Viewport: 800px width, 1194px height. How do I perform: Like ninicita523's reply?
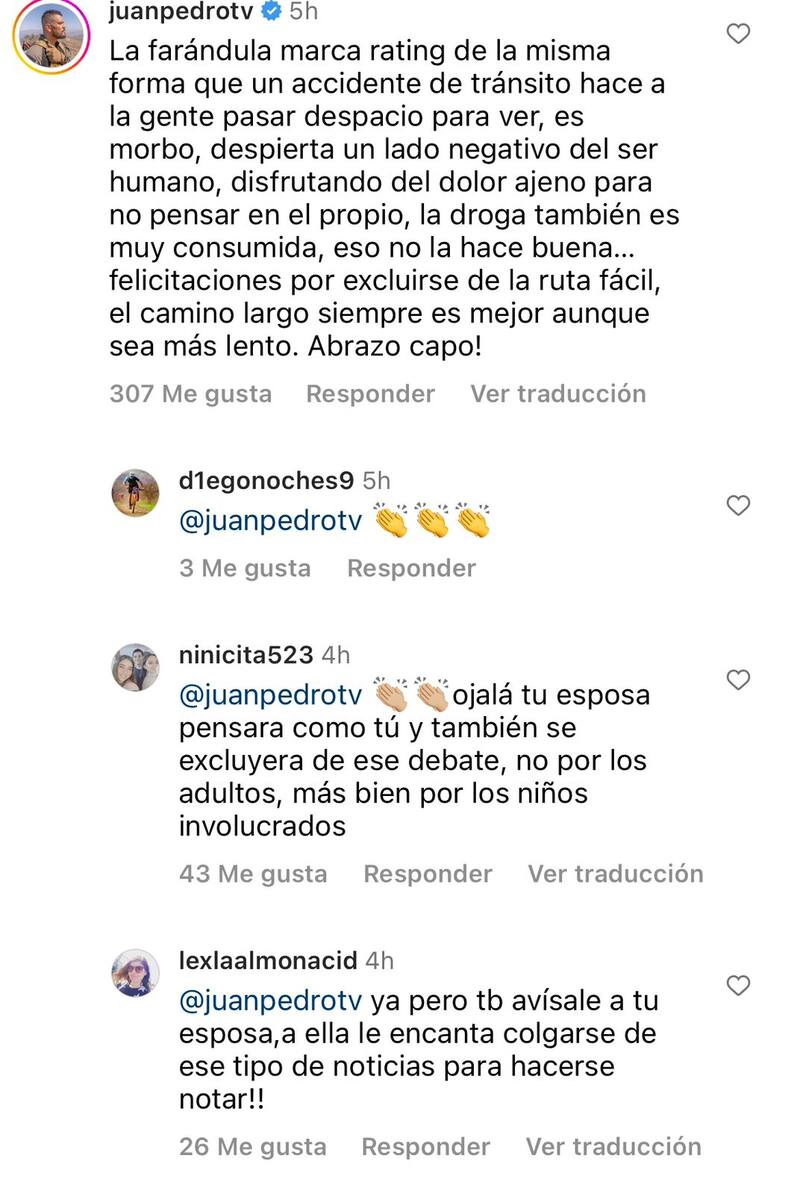tap(738, 681)
